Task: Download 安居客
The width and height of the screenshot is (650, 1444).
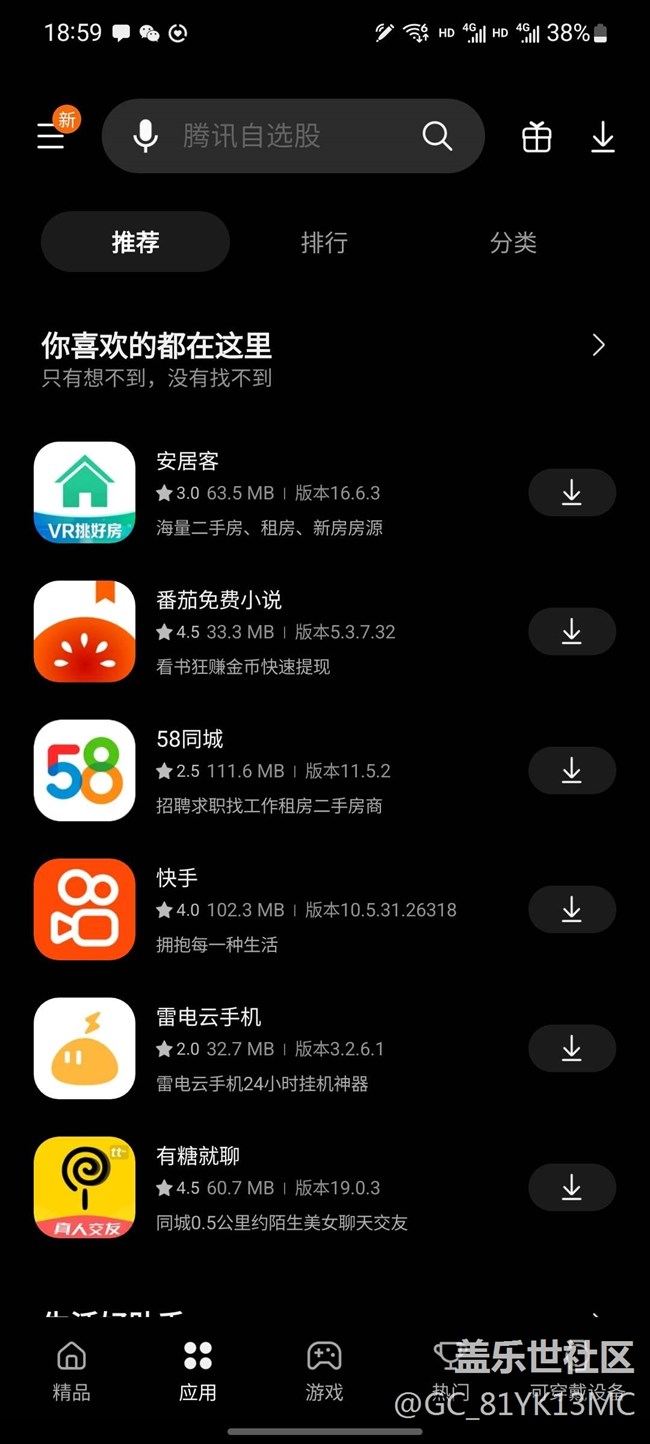Action: click(x=571, y=492)
